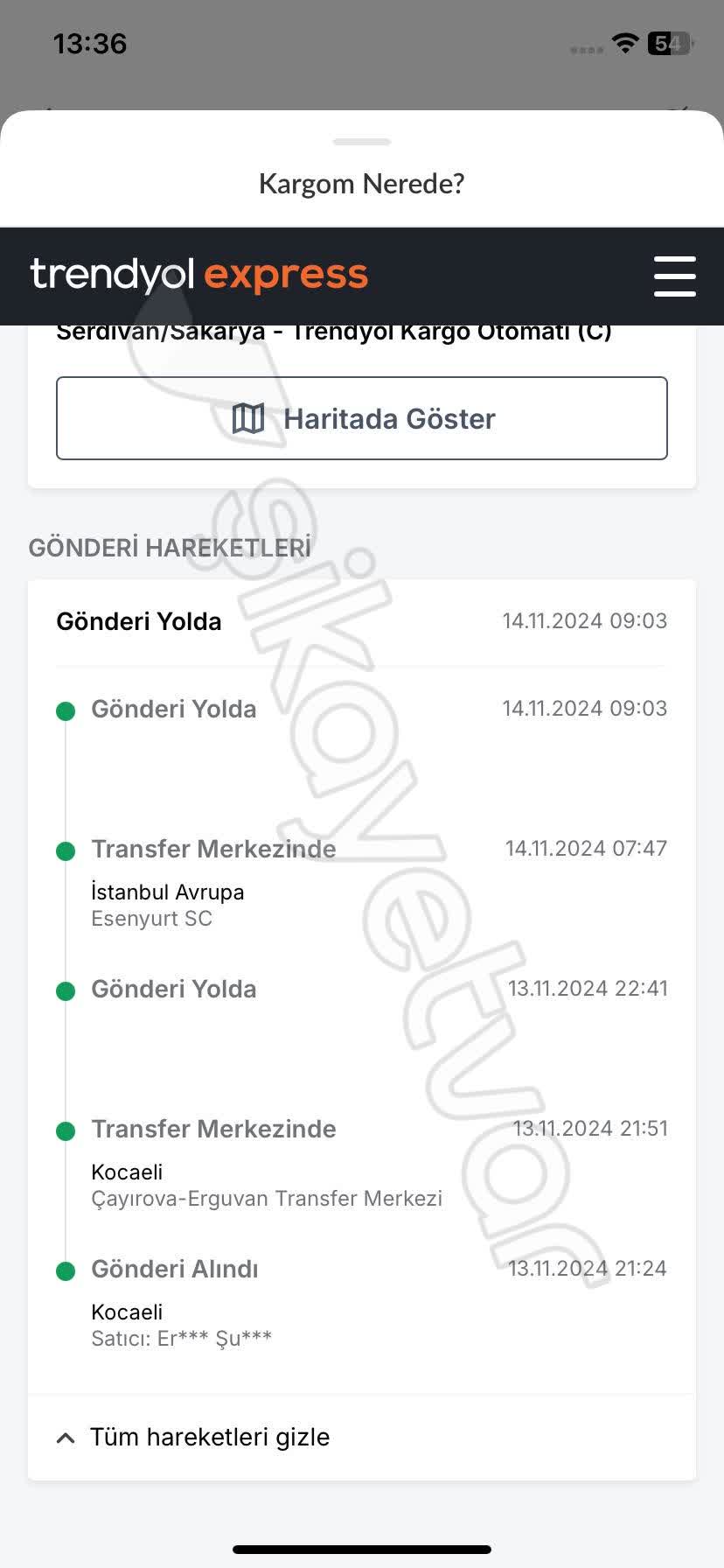
Task: Select the green marker for İstanbul Avrupa transfer
Action: tap(66, 850)
